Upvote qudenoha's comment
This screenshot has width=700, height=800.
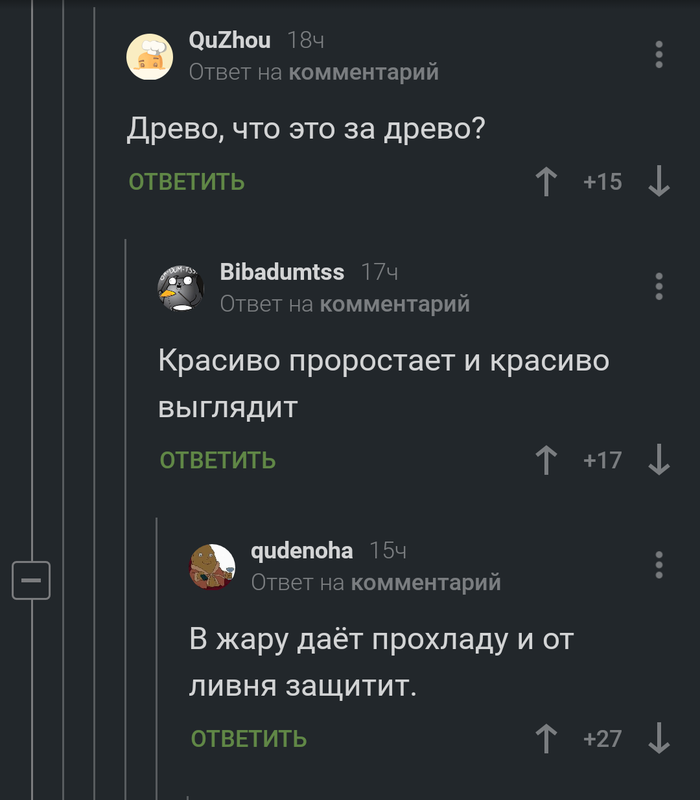click(x=546, y=739)
